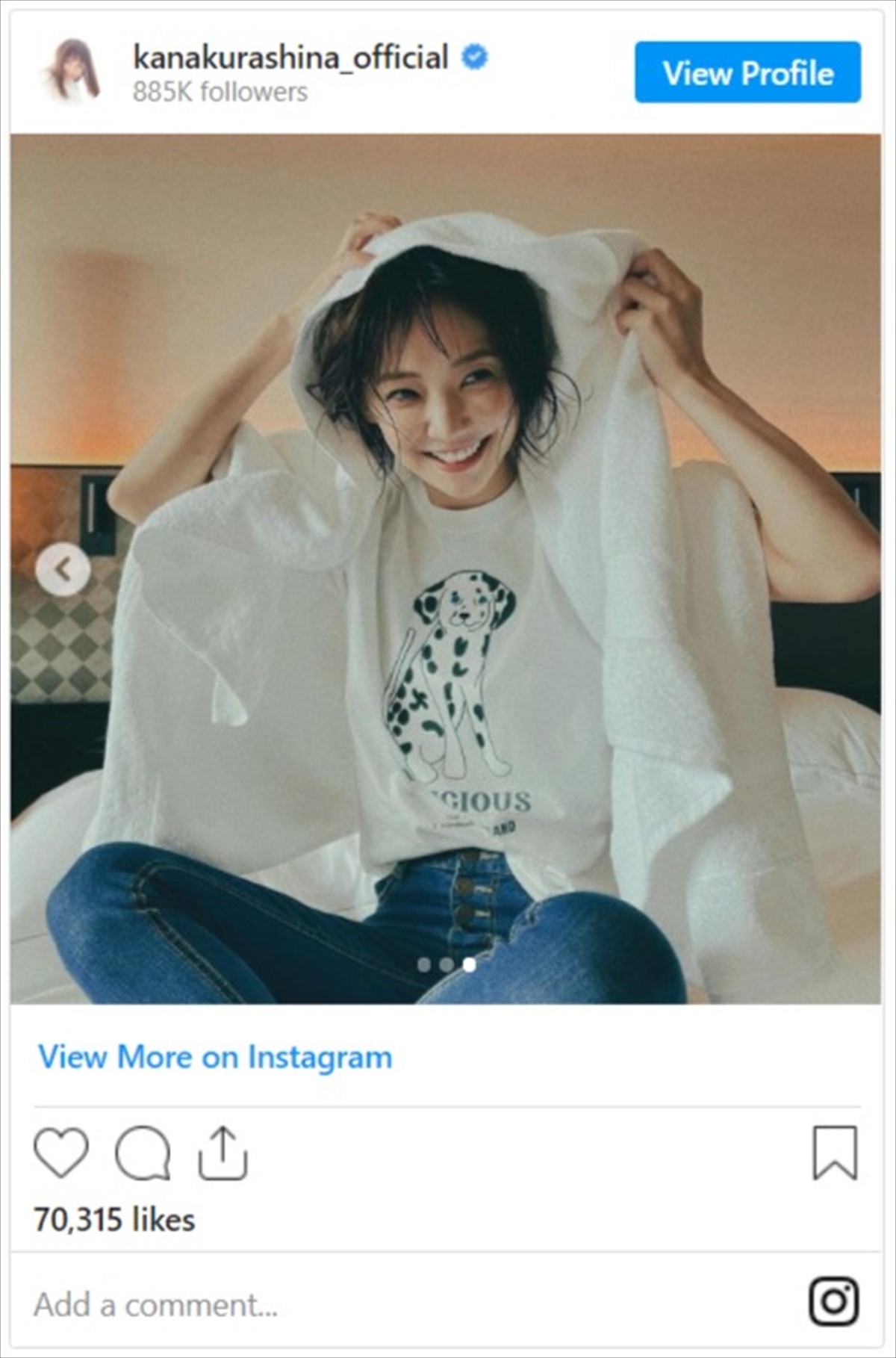Open the profile avatar picture
896x1358 pixels.
72,72
